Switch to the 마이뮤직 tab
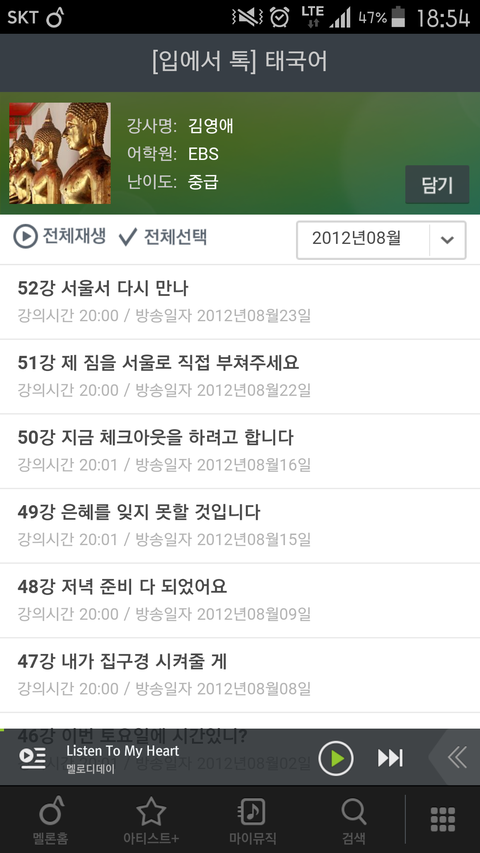Screen dimensions: 480x853 253,819
